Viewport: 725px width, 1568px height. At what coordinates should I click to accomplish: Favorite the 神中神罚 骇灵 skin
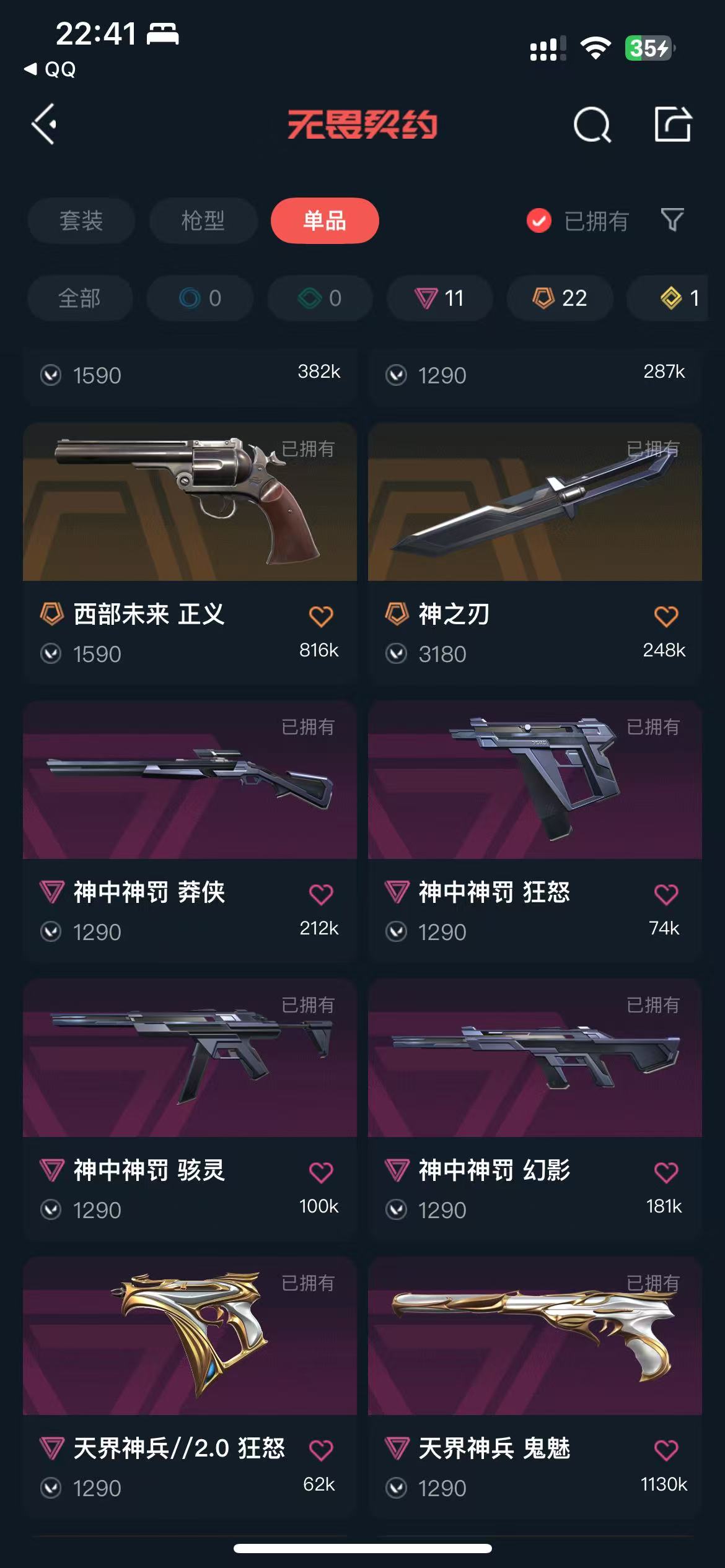(321, 1172)
